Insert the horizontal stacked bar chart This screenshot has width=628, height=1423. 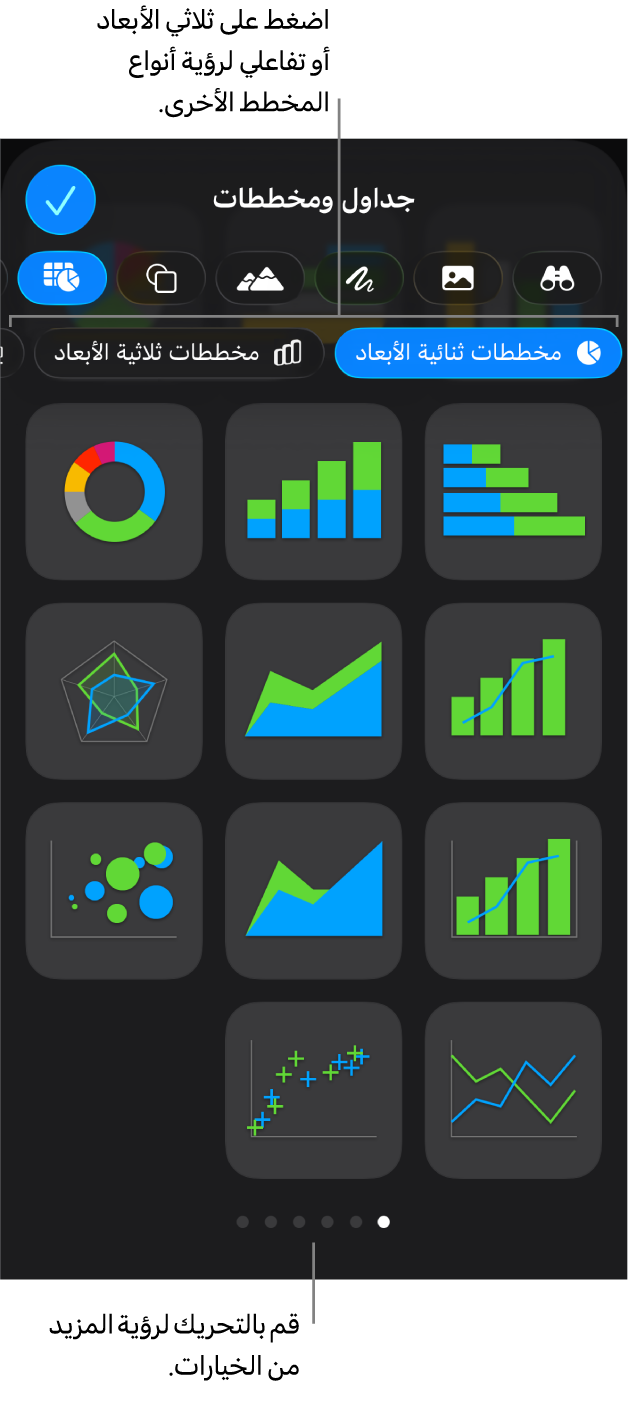pos(513,492)
